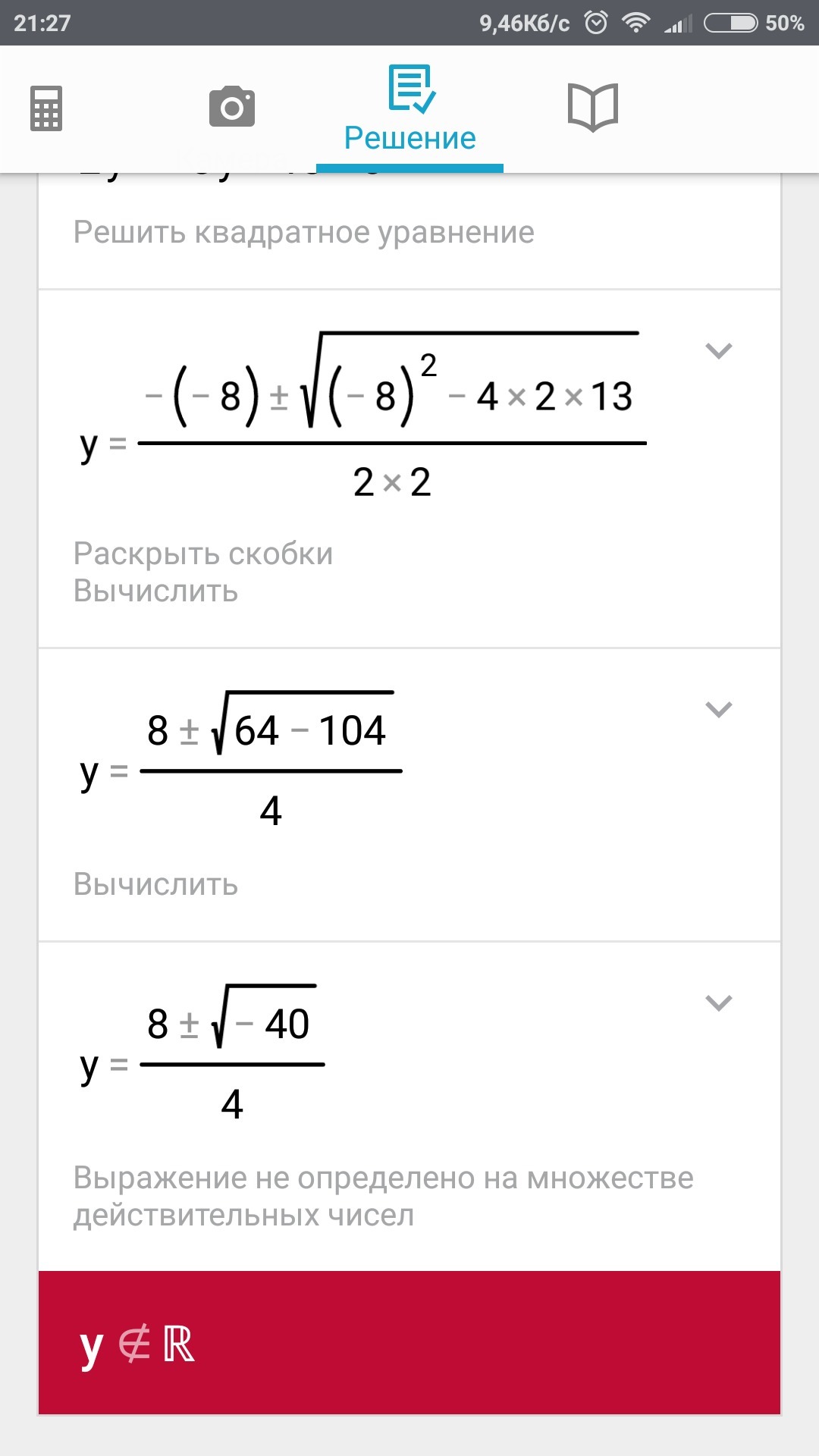This screenshot has width=819, height=1456.
Task: Expand the step with root of −40
Action: click(x=718, y=1003)
